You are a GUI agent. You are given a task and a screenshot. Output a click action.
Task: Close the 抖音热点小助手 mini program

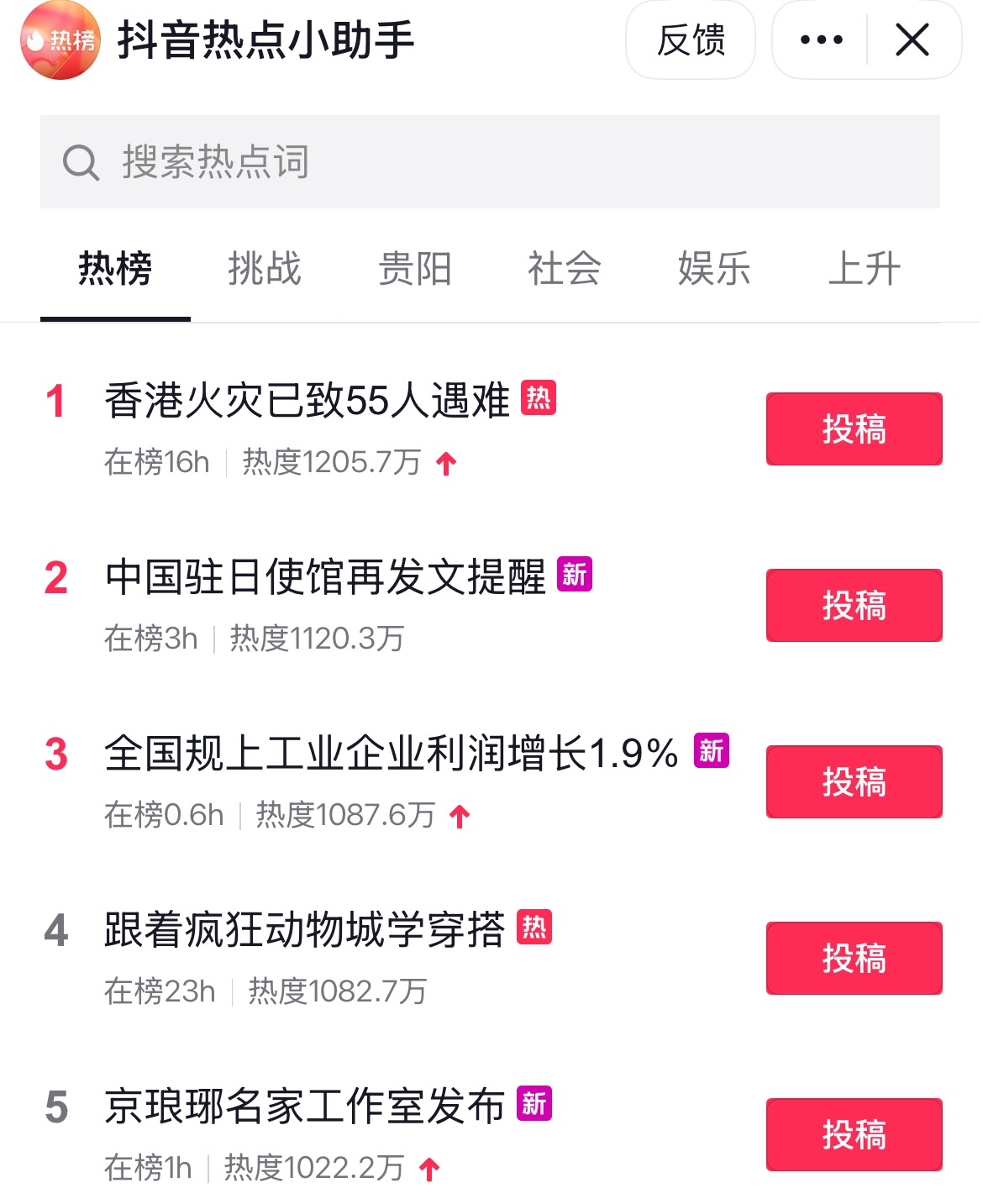(x=912, y=39)
